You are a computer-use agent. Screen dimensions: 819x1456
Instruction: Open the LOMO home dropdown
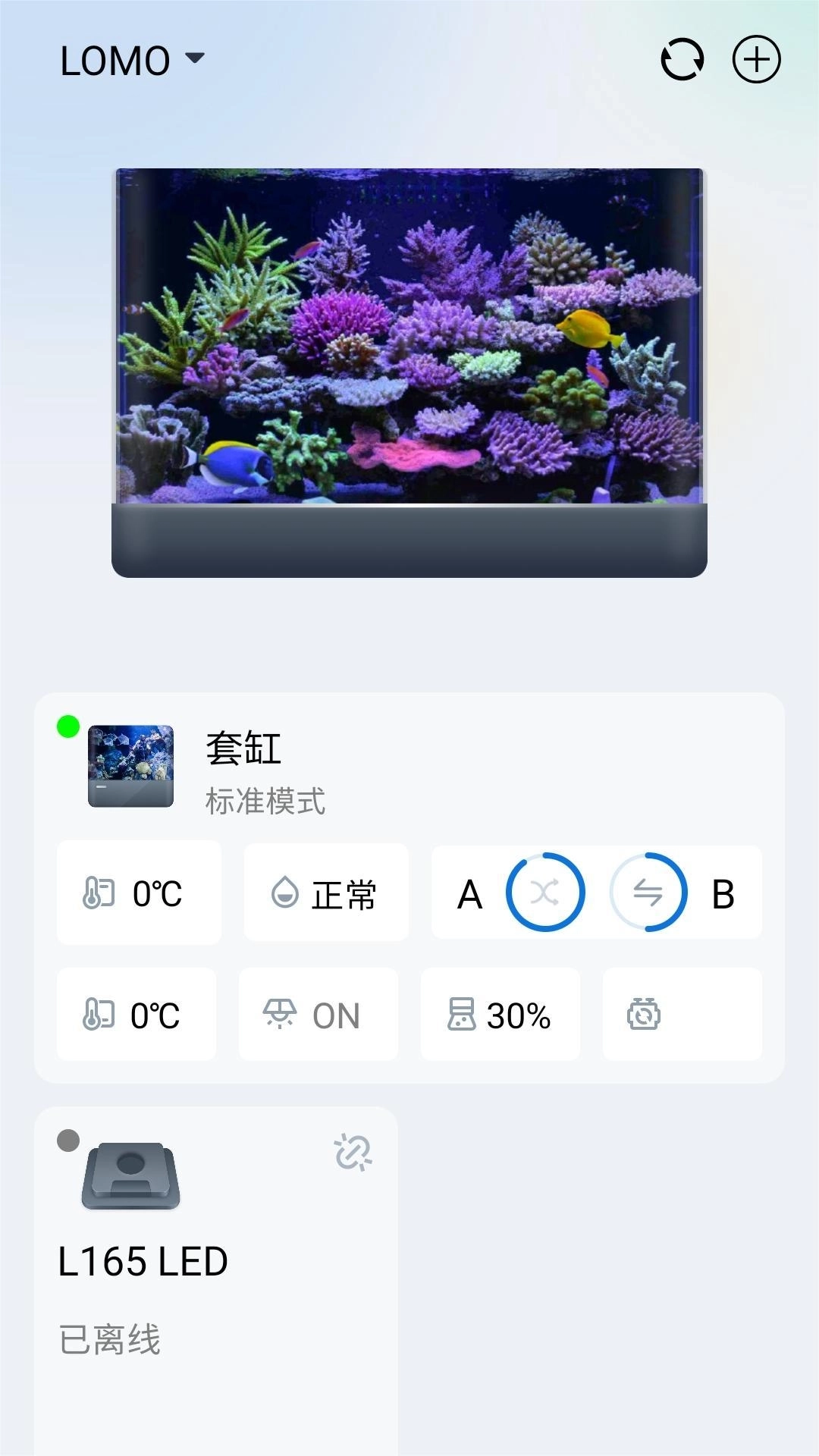pos(132,61)
